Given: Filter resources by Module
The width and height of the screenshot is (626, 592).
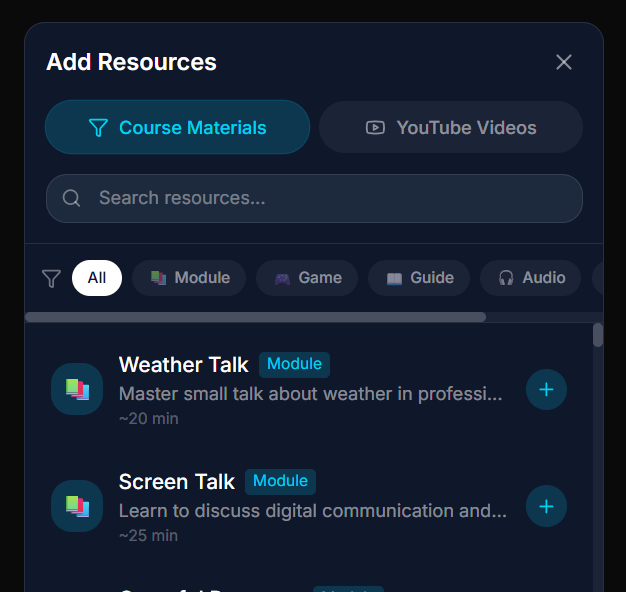Looking at the screenshot, I should pos(190,278).
